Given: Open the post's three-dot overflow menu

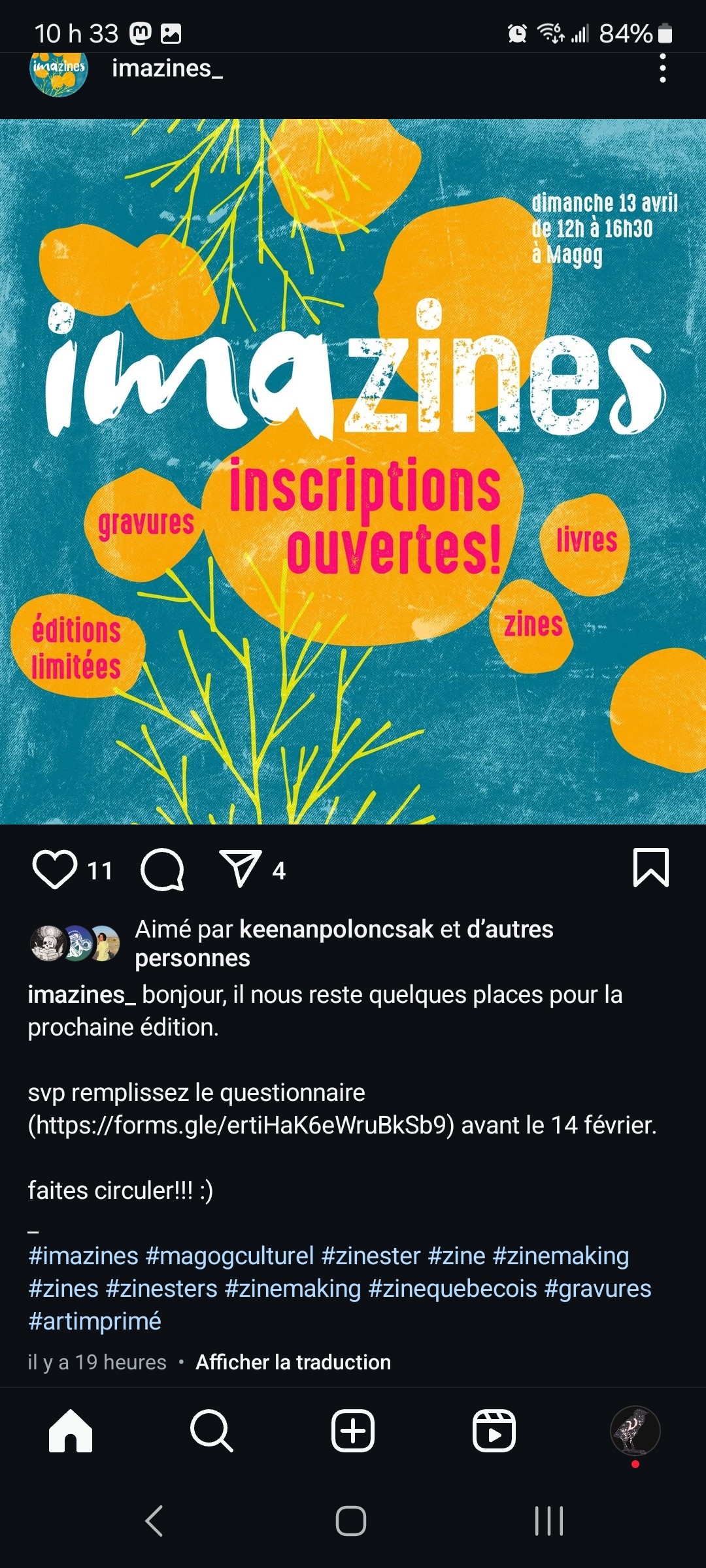Looking at the screenshot, I should 663,68.
